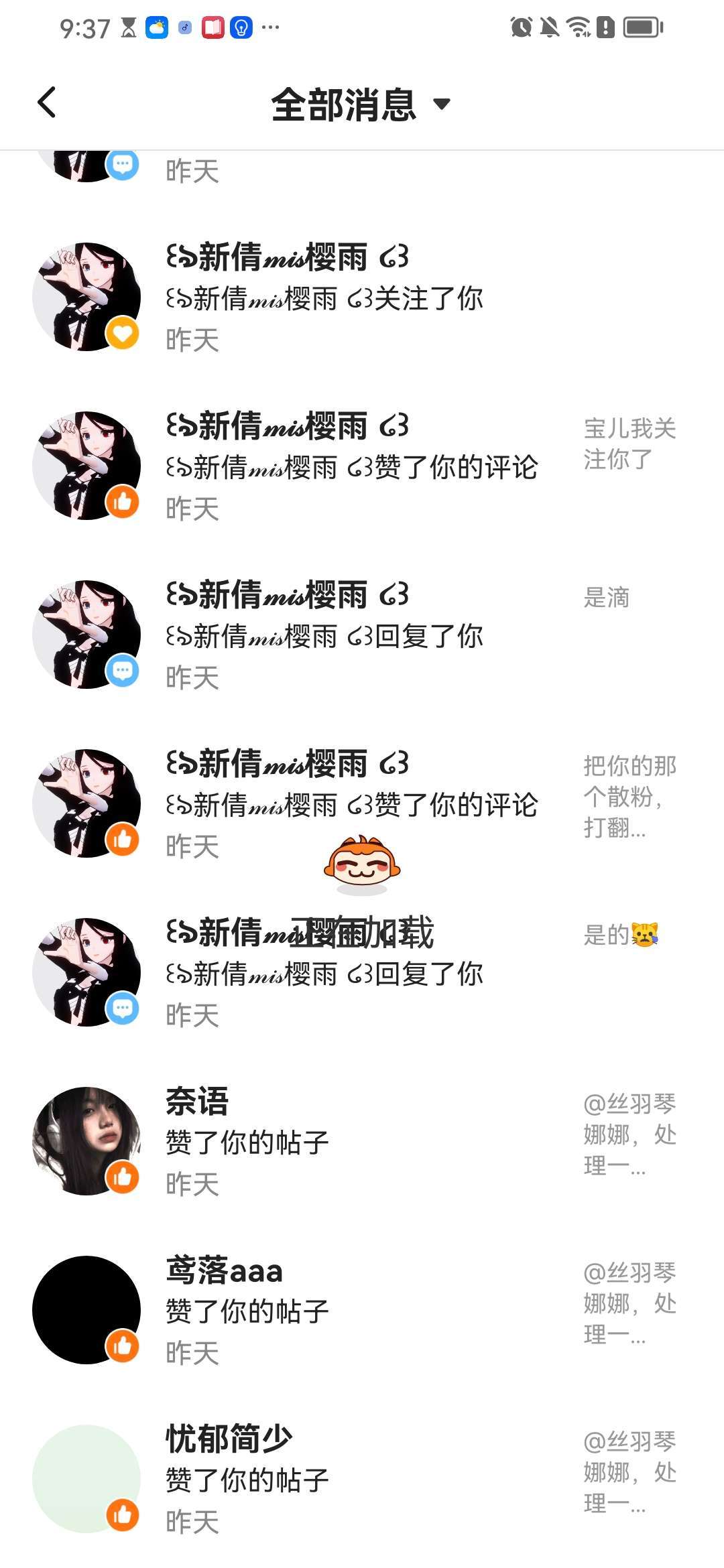724x1568 pixels.
Task: Open the reply notification saying 是的
Action: (362, 974)
